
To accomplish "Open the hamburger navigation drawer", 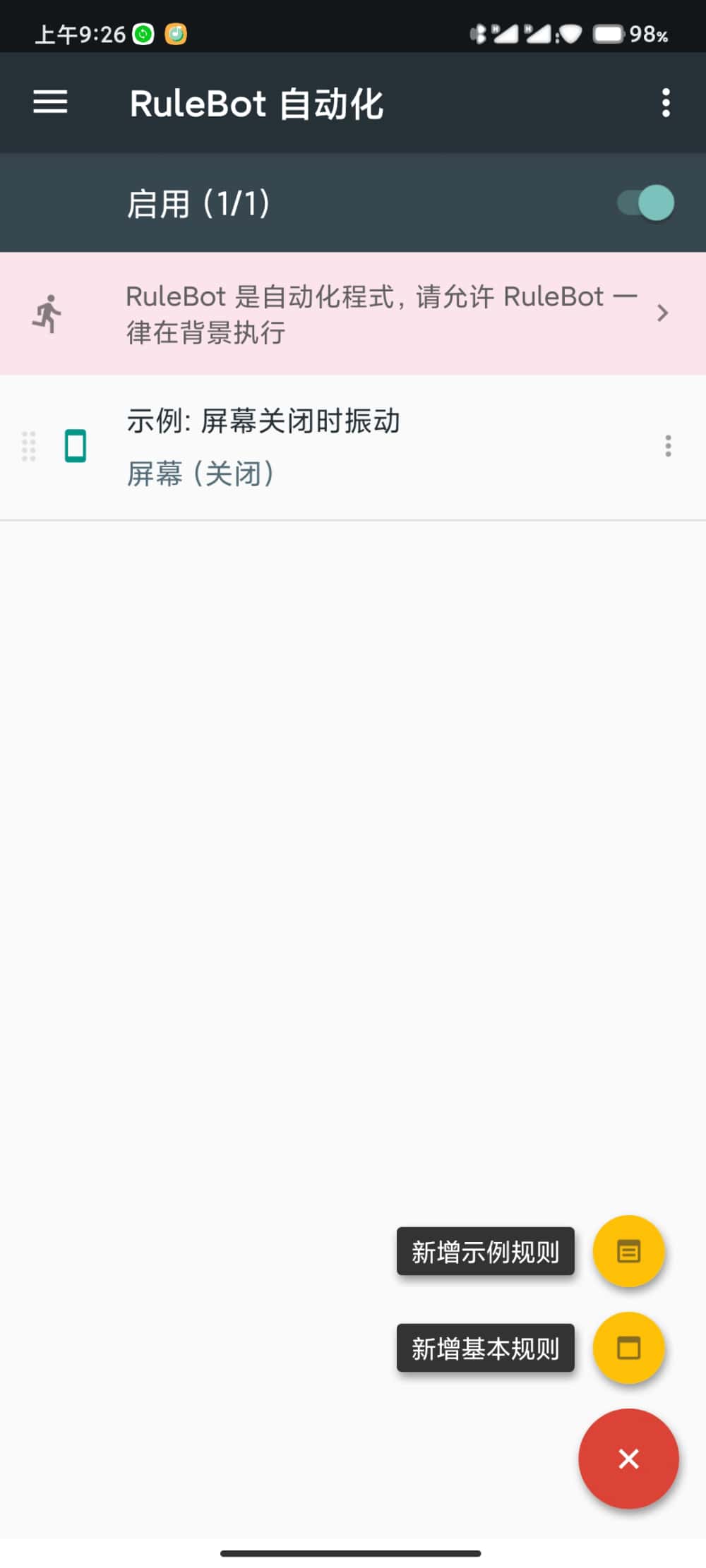I will tap(50, 103).
